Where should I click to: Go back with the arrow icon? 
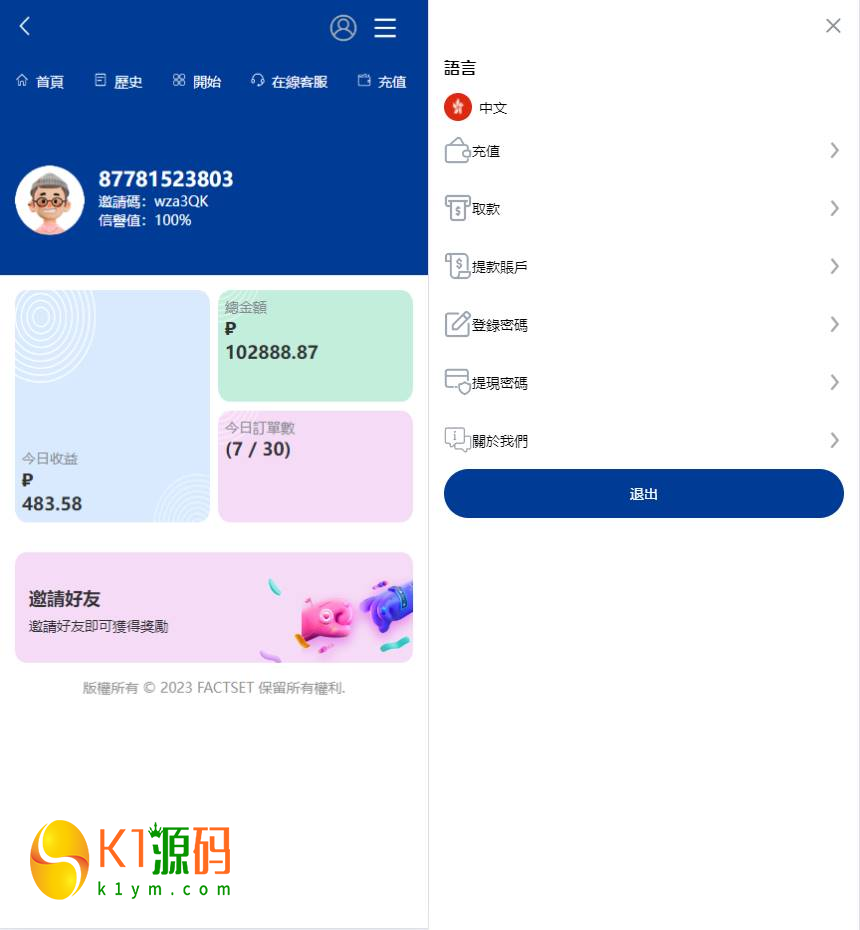pos(25,27)
